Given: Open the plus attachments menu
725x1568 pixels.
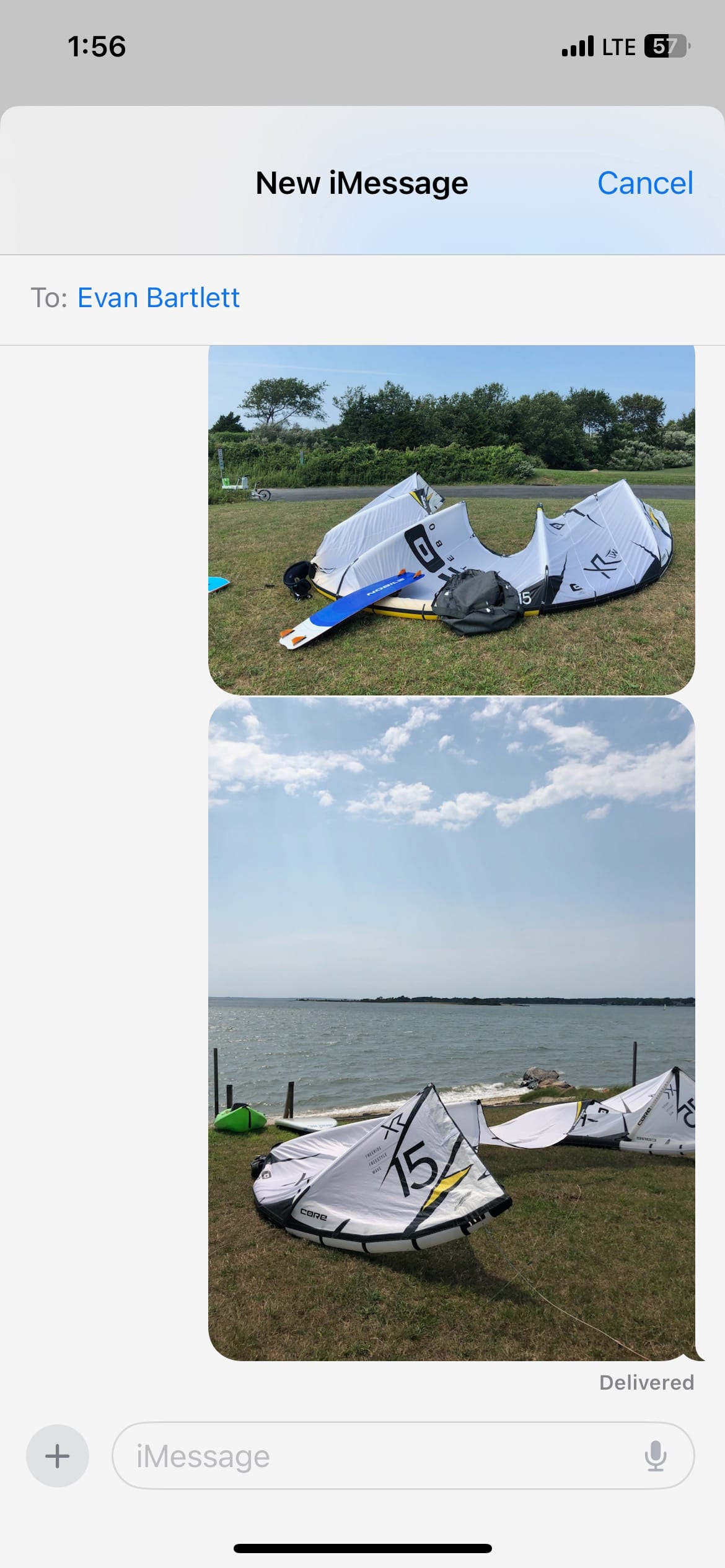Looking at the screenshot, I should tap(57, 1455).
